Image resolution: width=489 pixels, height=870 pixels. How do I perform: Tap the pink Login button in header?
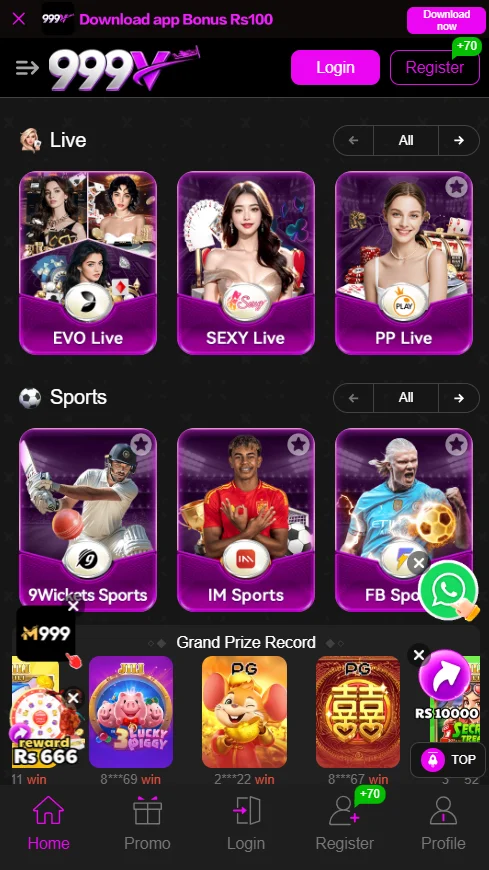[x=335, y=68]
